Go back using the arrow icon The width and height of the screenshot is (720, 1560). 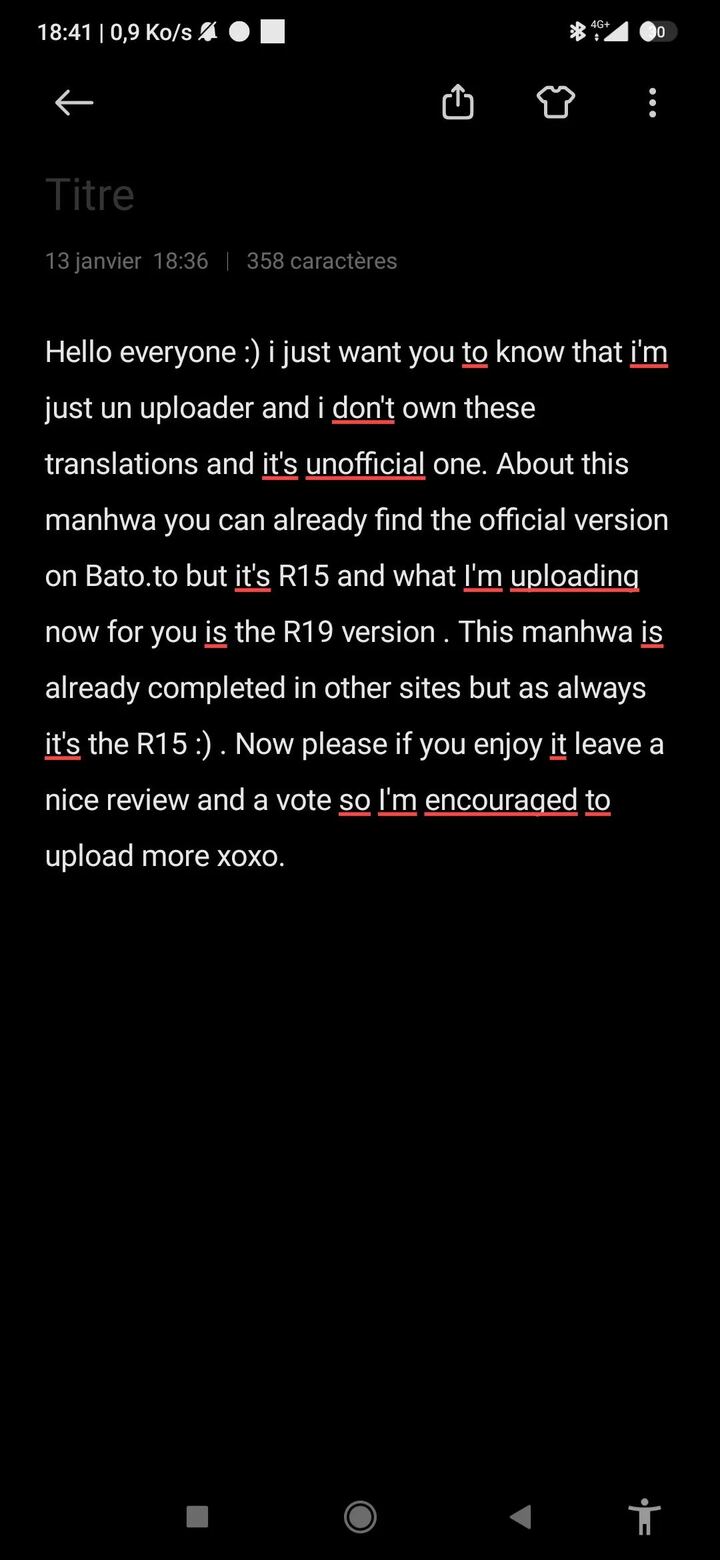click(x=74, y=102)
